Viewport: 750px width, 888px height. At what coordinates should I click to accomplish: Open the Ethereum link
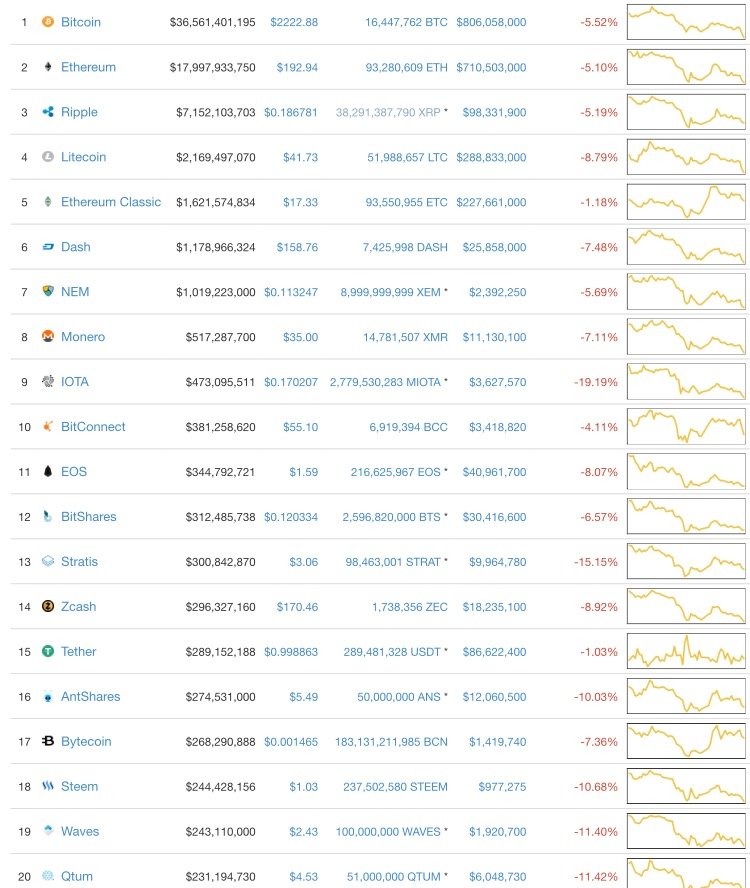(88, 67)
